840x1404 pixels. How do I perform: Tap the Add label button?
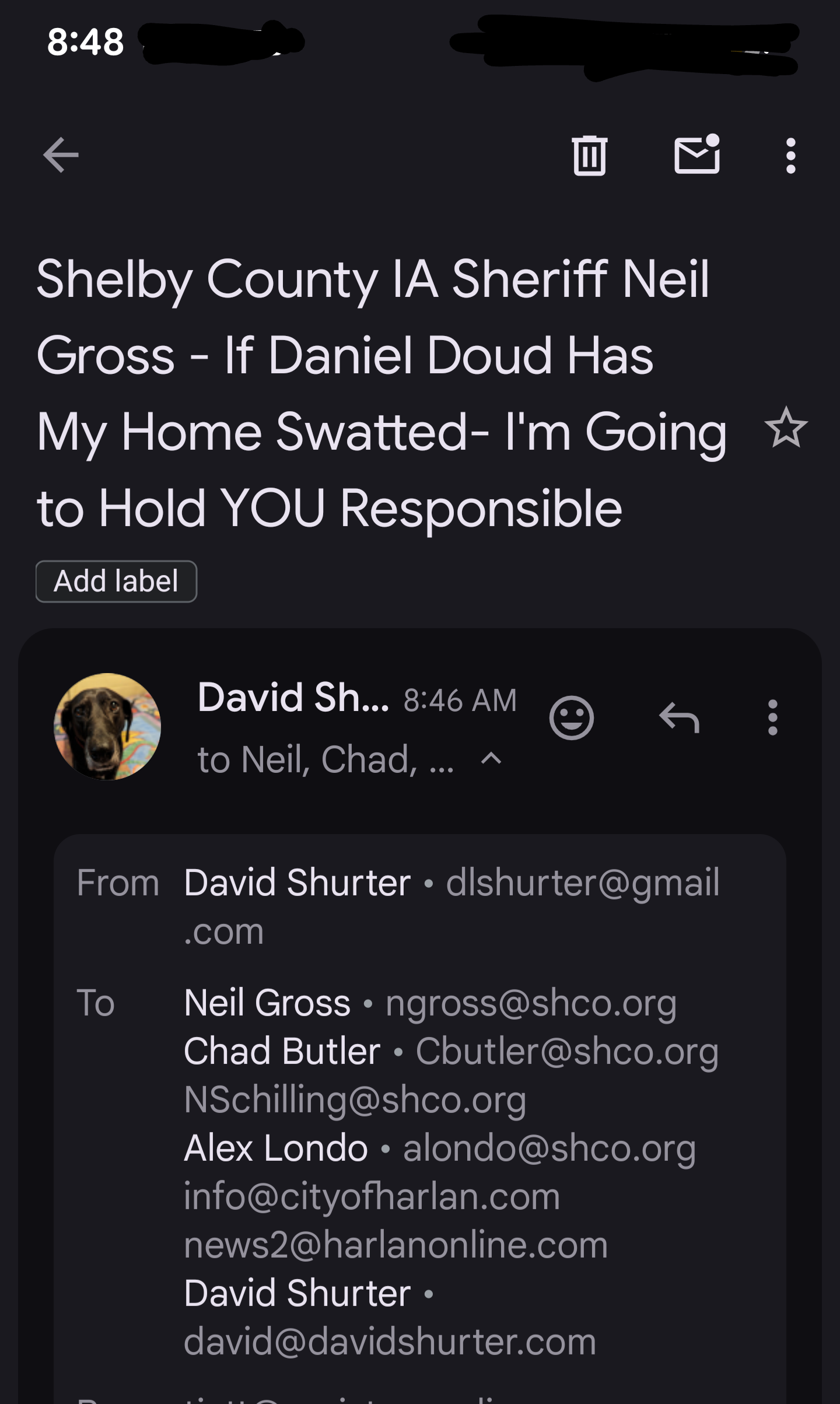coord(116,582)
